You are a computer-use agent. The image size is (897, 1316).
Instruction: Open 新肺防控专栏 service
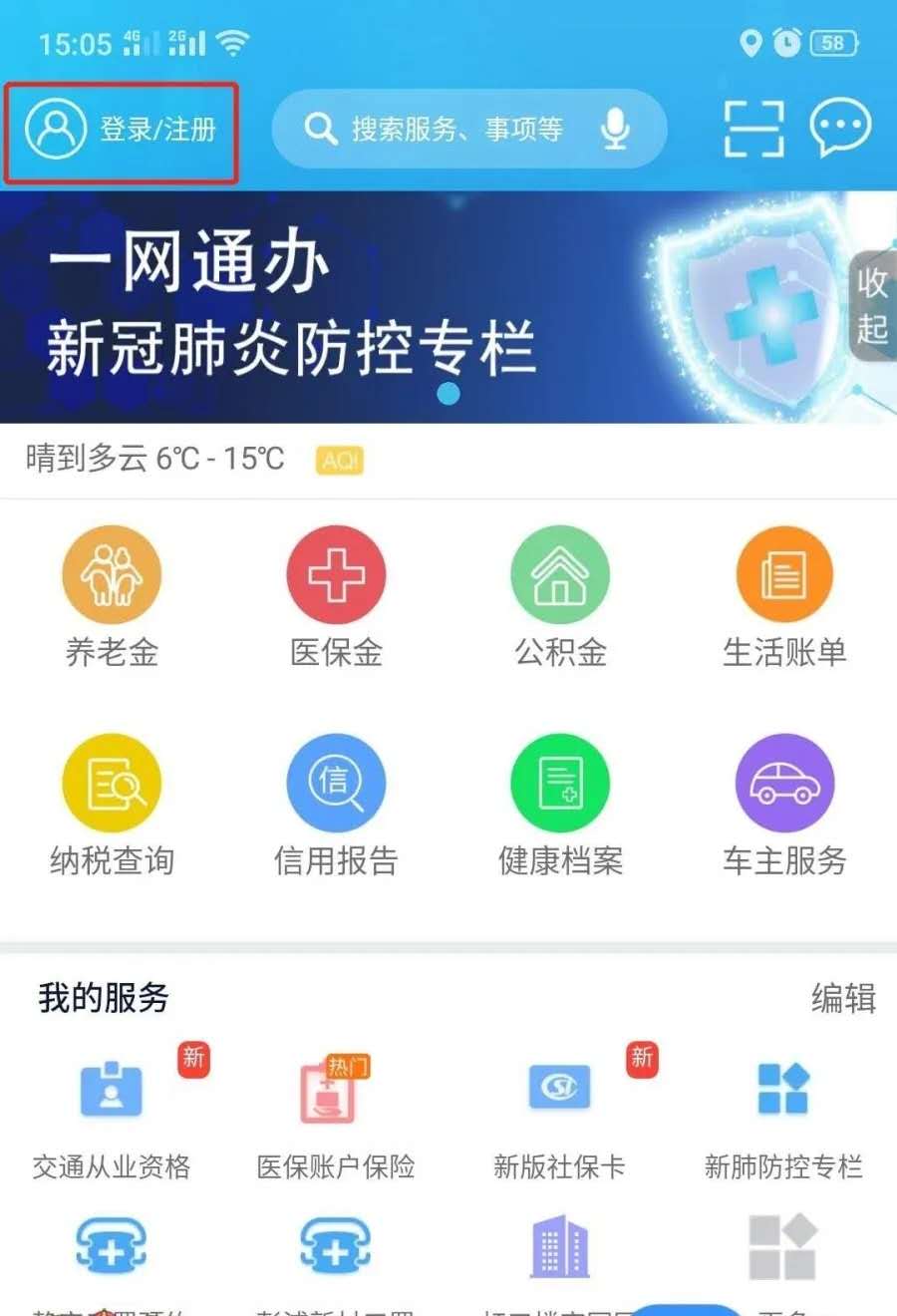tap(783, 1112)
